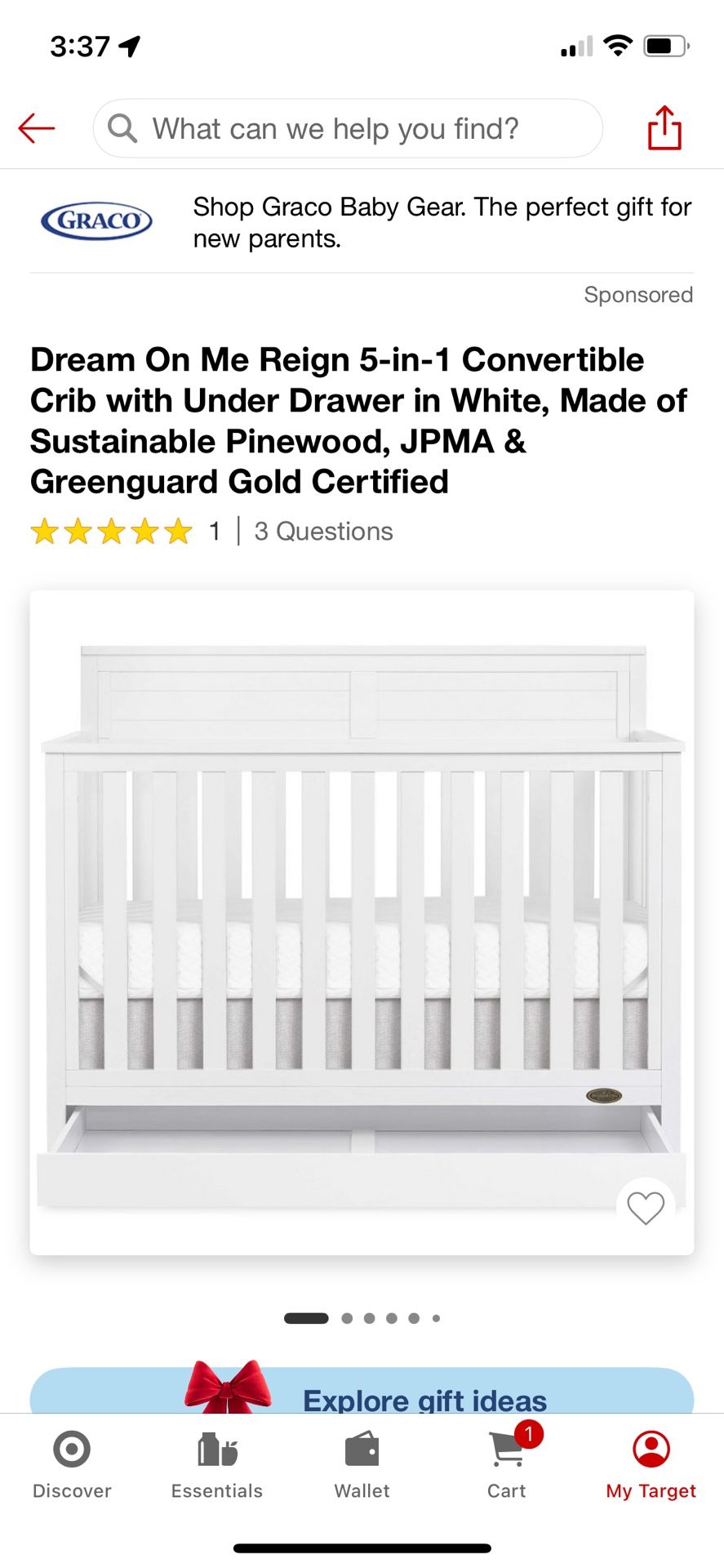The image size is (724, 1568).
Task: Go to the My Target tab
Action: (651, 1465)
